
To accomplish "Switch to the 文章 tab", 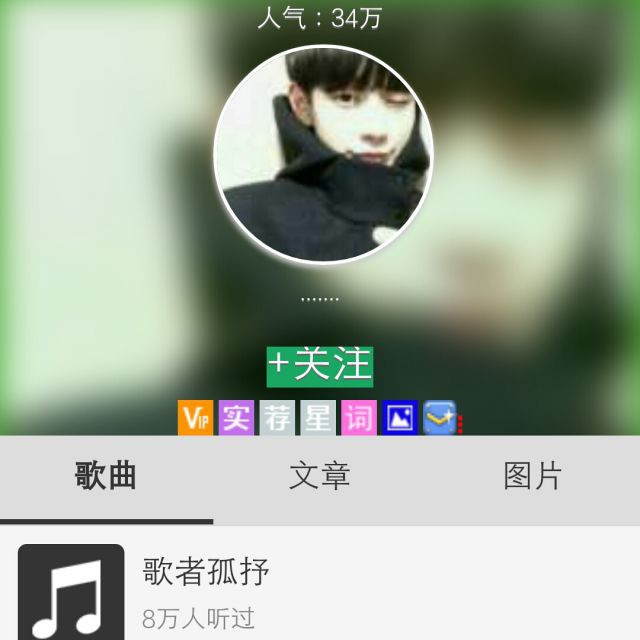I will [x=319, y=476].
